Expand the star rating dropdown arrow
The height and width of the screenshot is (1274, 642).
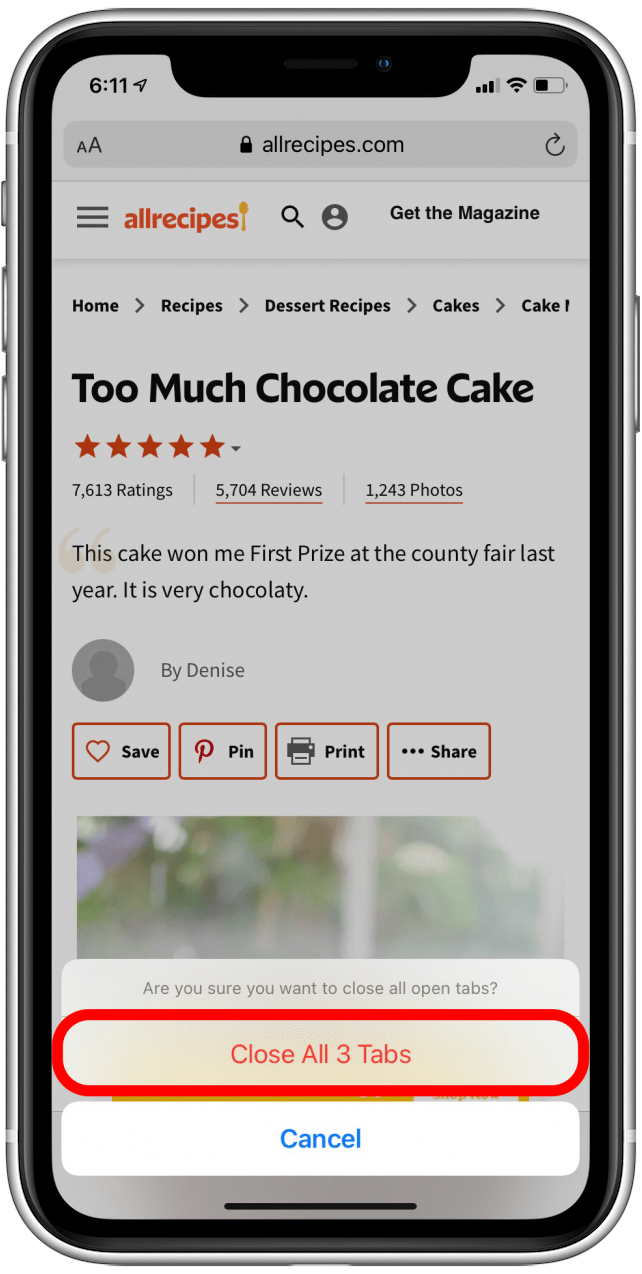(x=236, y=449)
